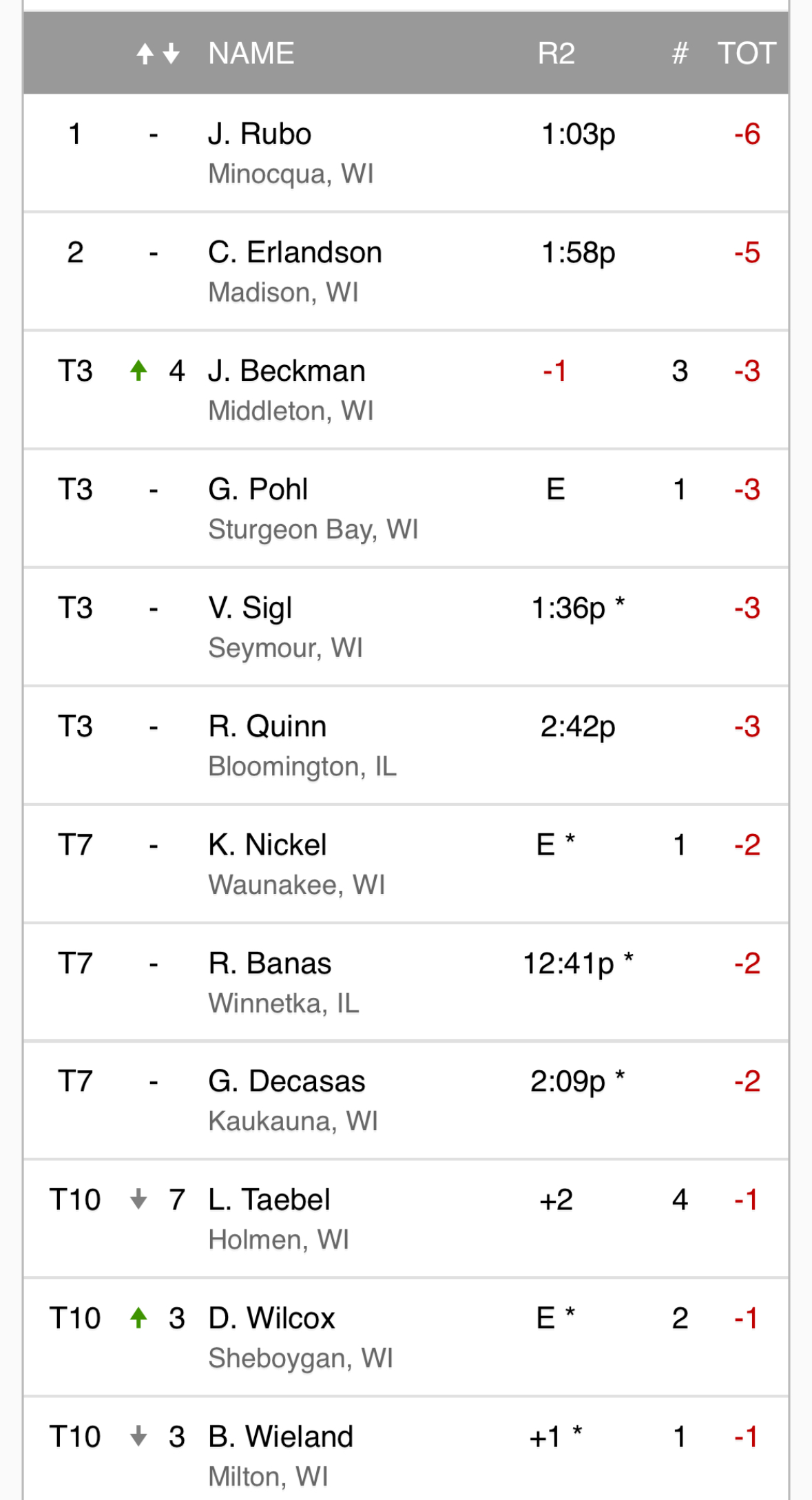Select G. Pohl from Sturgeon Bay
Screen dimensions: 812x1500
(406, 508)
